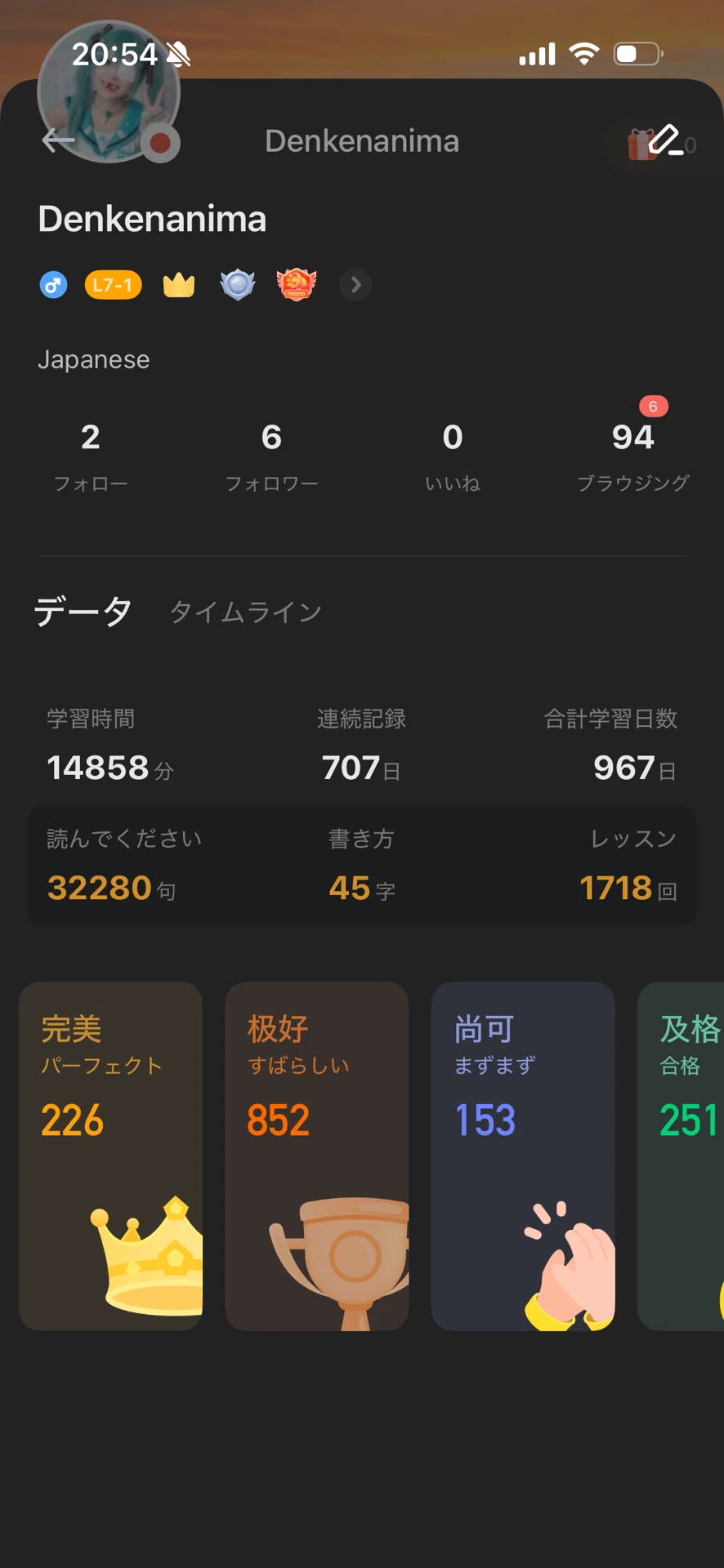The height and width of the screenshot is (1568, 724).
Task: Open the 完美 パーフェクト card
Action: [111, 1156]
